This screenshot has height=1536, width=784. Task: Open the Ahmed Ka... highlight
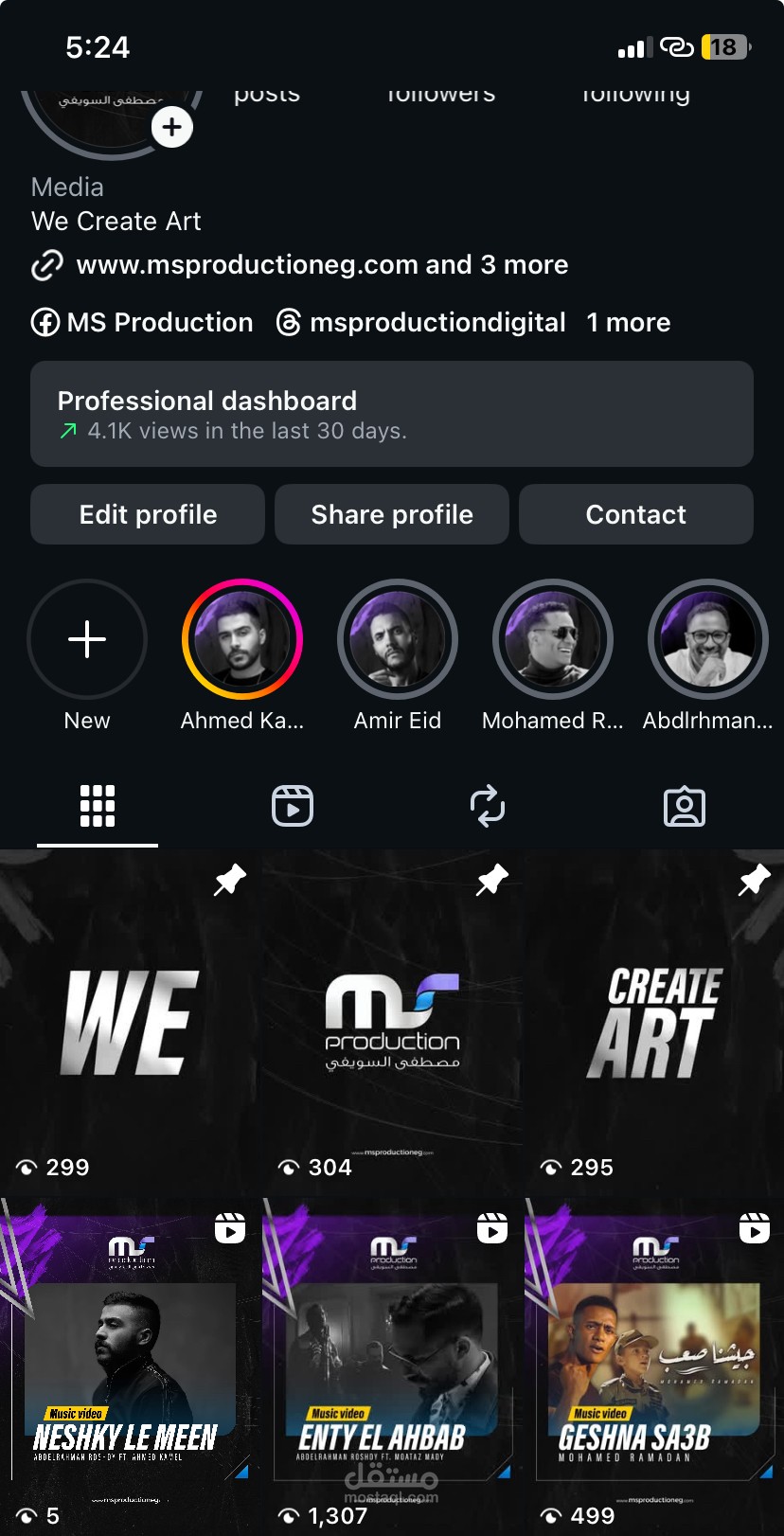242,640
